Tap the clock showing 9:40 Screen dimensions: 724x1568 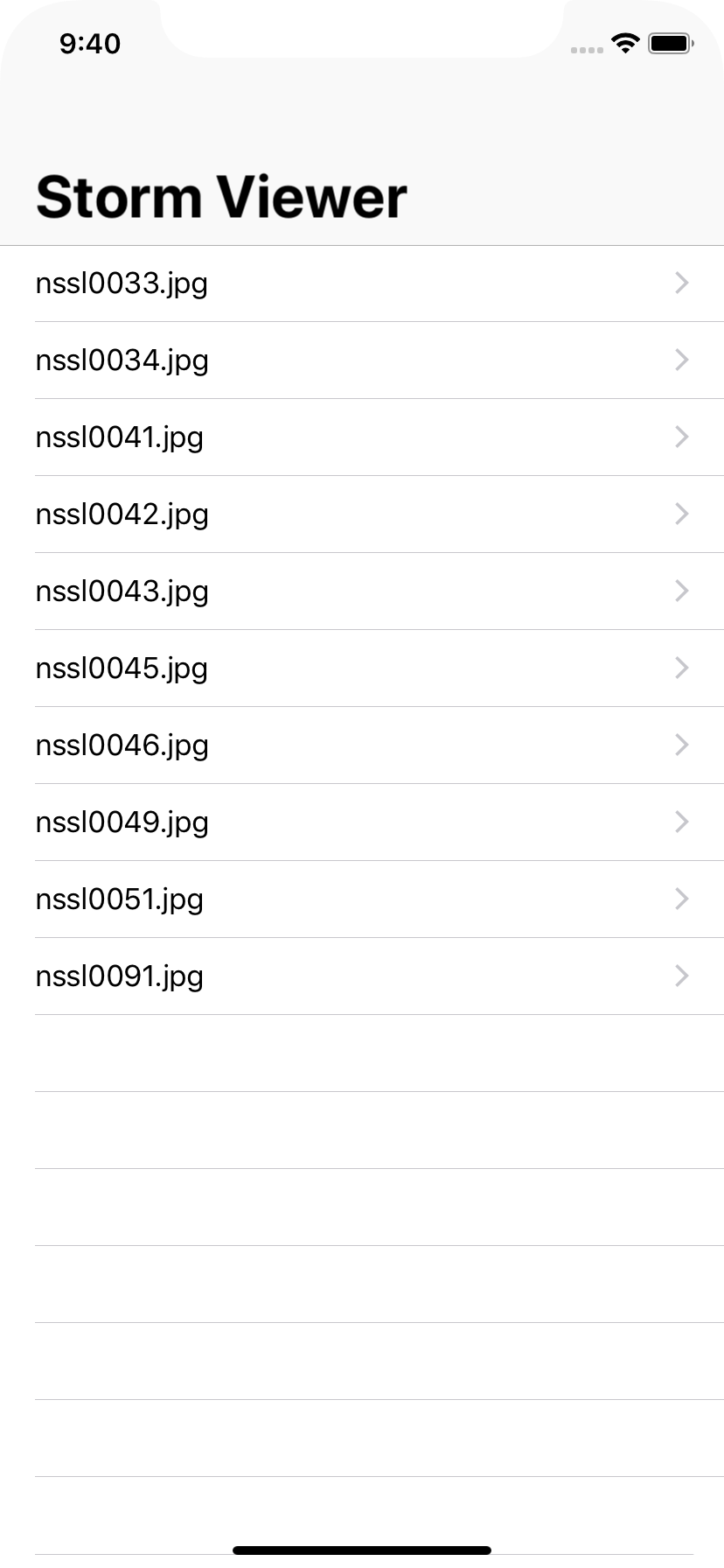pyautogui.click(x=90, y=44)
